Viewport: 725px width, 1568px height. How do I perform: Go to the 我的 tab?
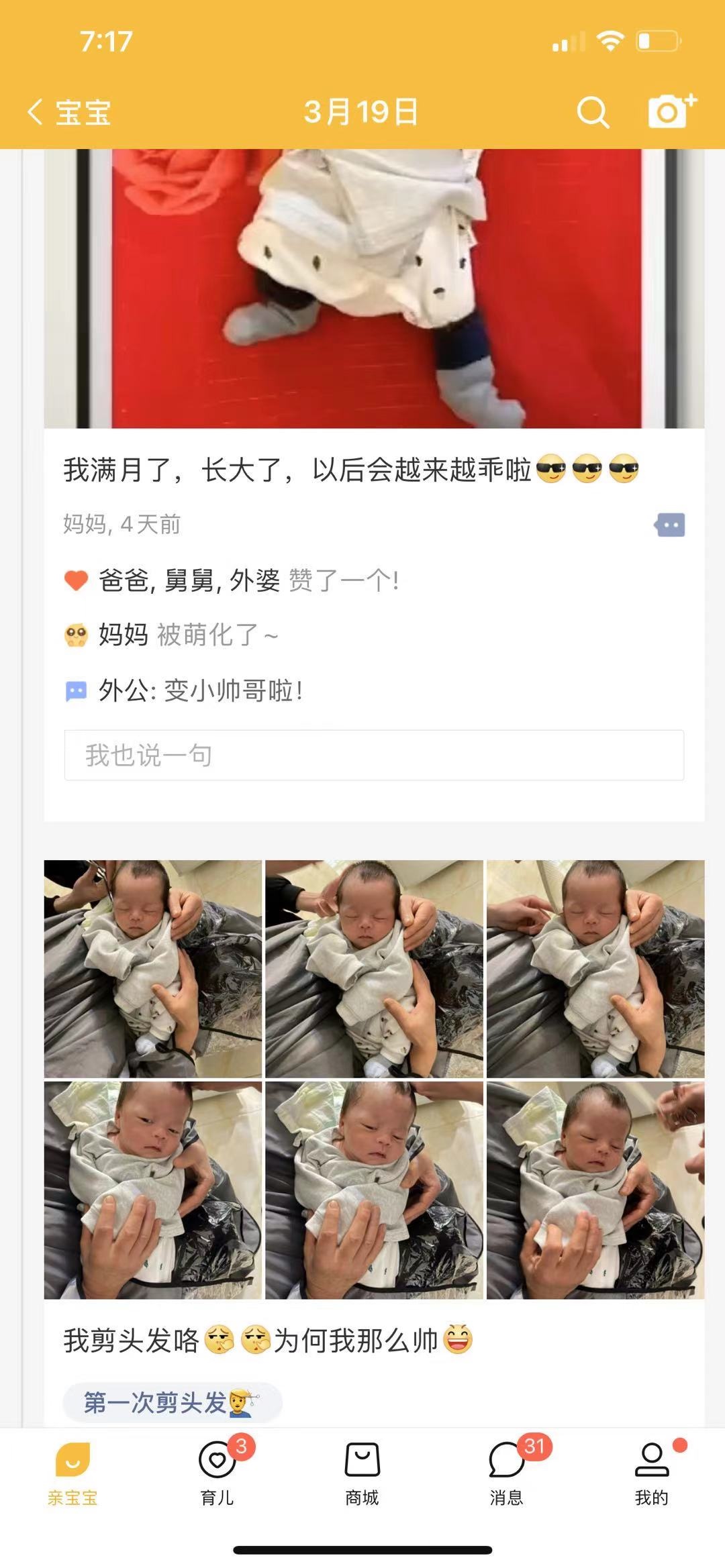point(652,1472)
